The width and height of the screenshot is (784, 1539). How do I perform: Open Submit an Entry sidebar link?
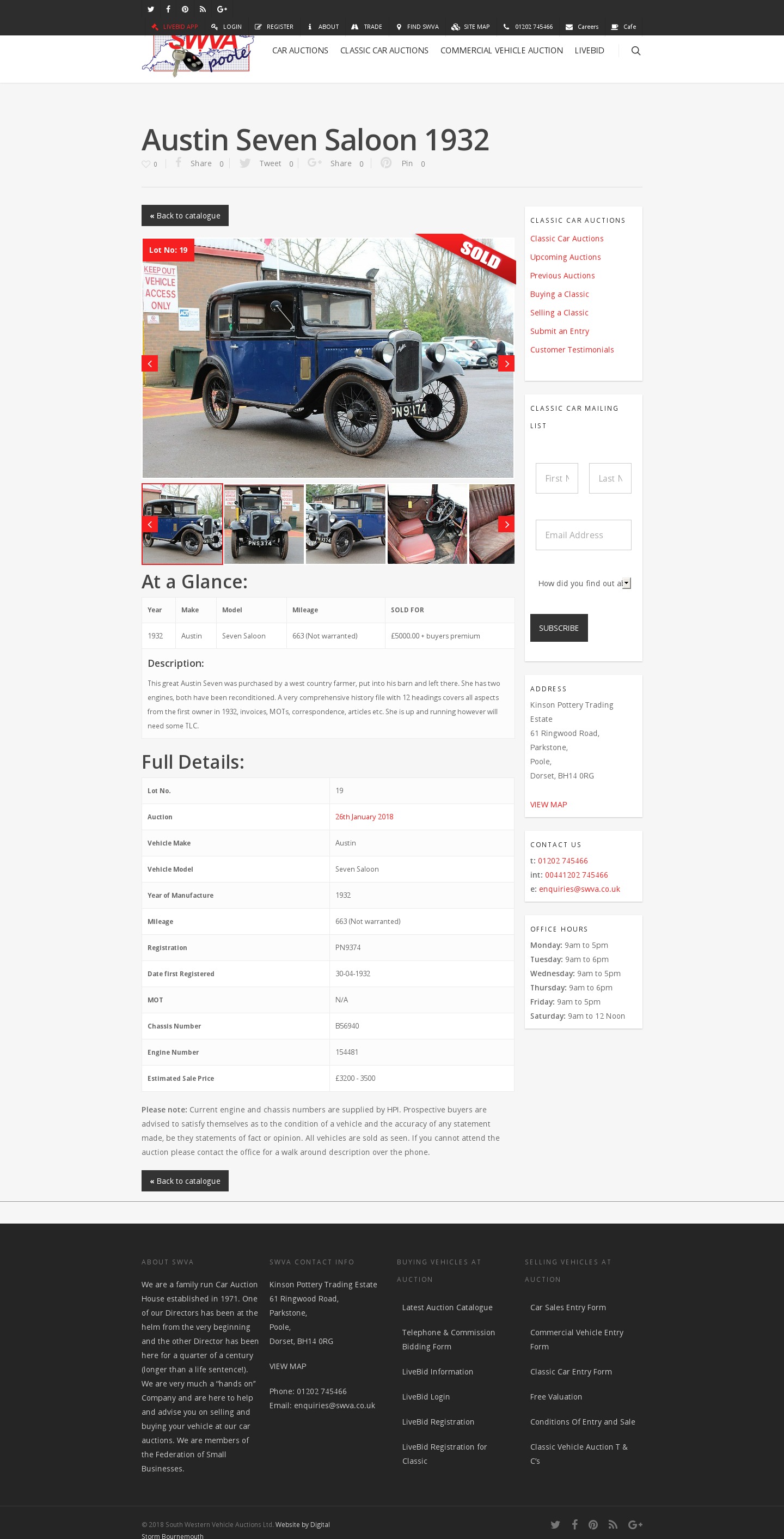tap(559, 331)
